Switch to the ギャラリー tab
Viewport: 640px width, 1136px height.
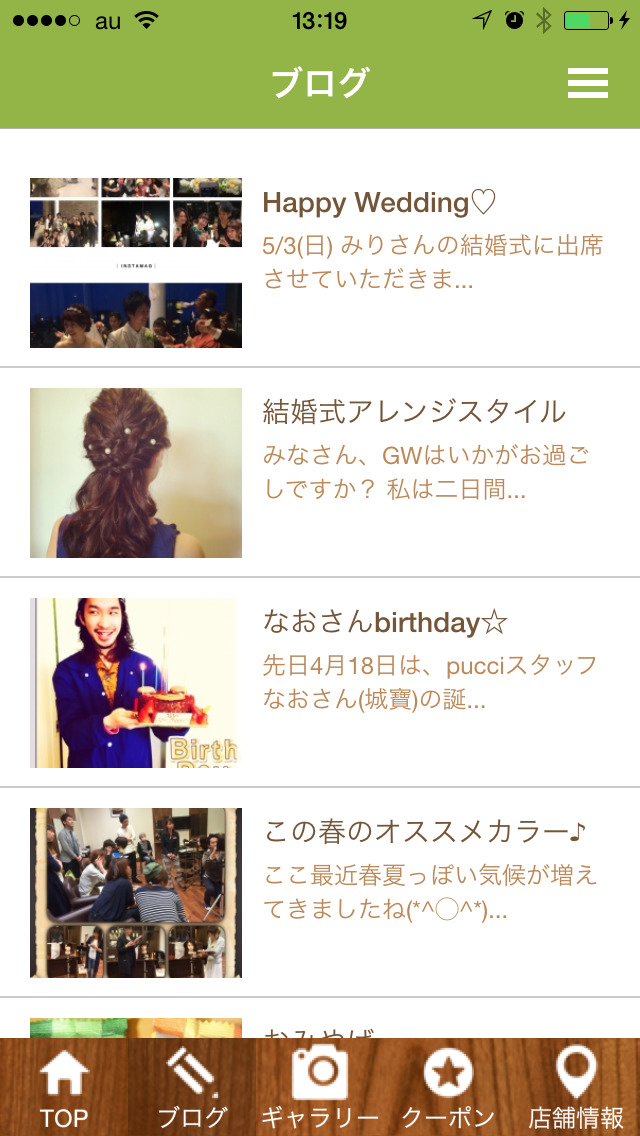tap(320, 1088)
